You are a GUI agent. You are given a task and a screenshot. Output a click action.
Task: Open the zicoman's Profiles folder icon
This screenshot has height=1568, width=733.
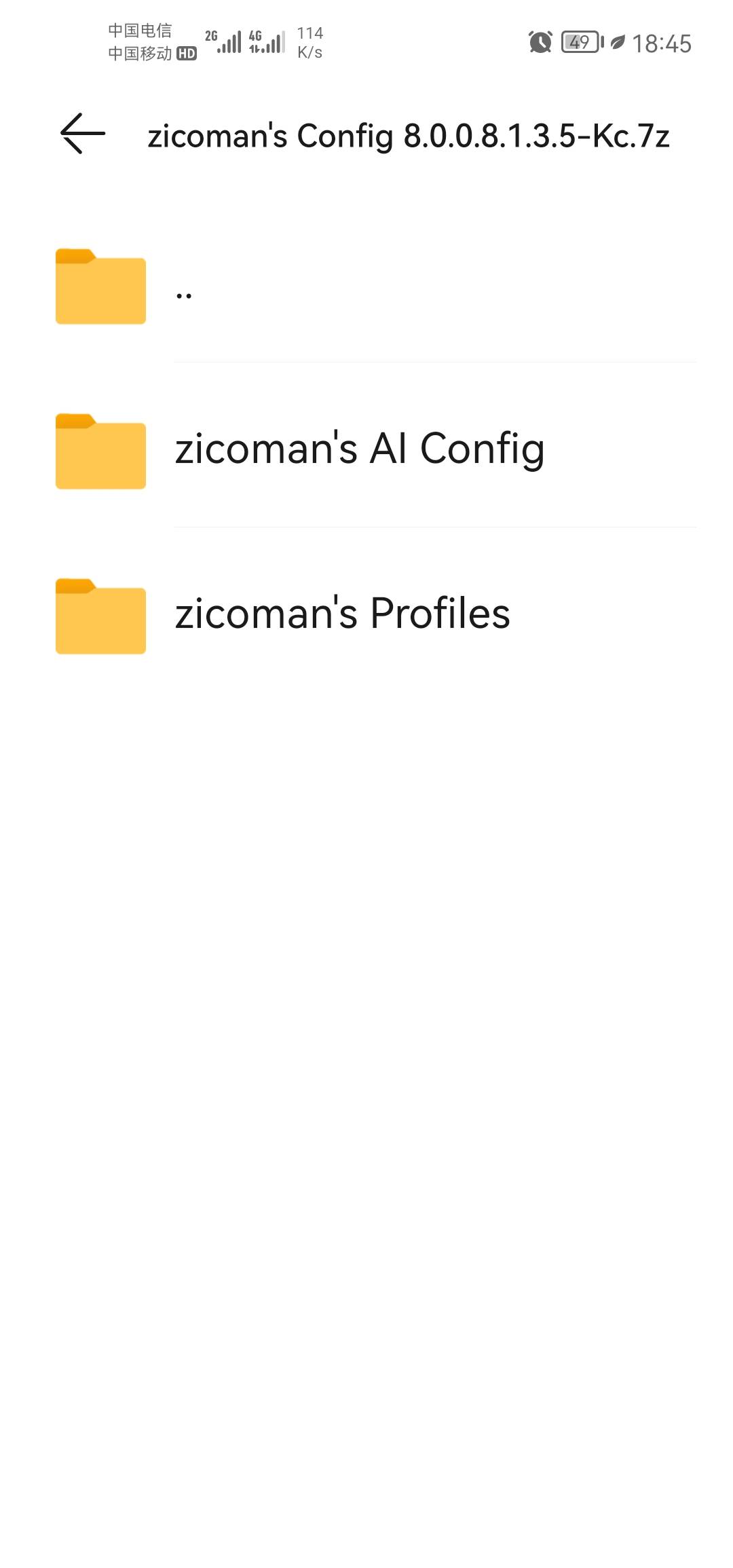102,616
